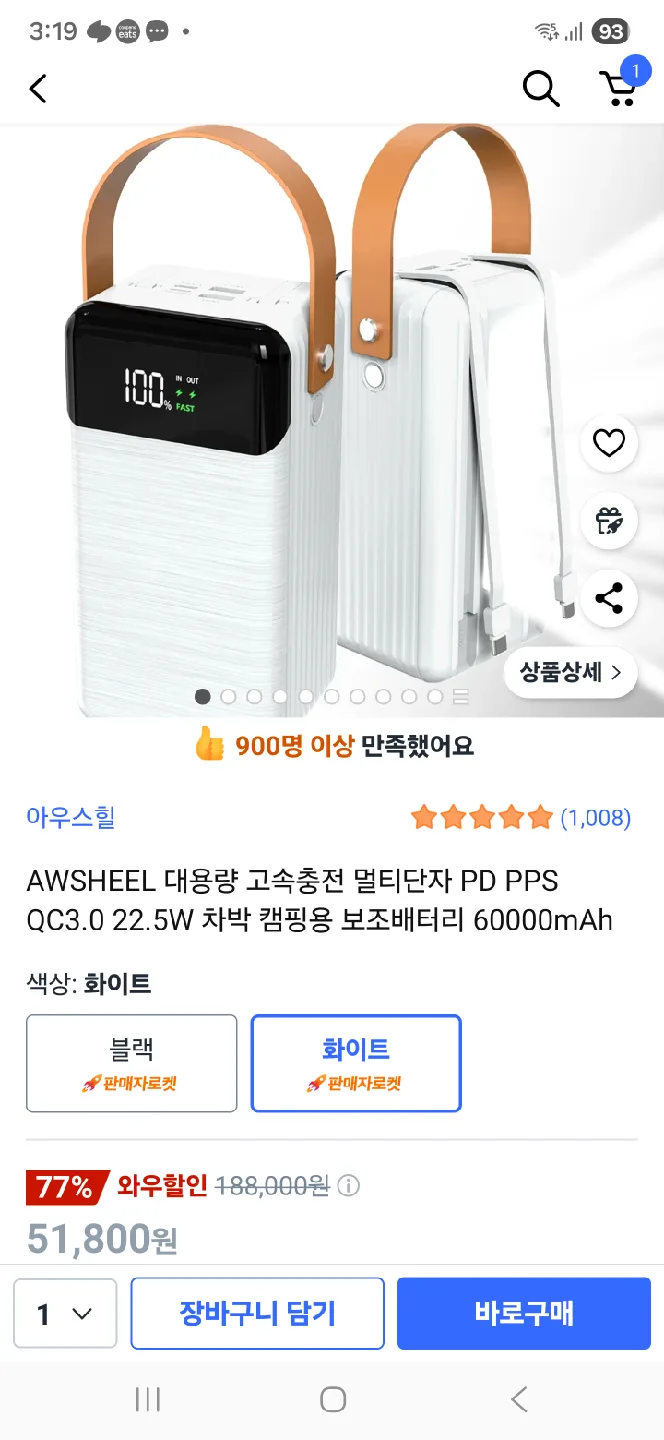
Task: Tap the gift icon on product image
Action: pos(609,521)
